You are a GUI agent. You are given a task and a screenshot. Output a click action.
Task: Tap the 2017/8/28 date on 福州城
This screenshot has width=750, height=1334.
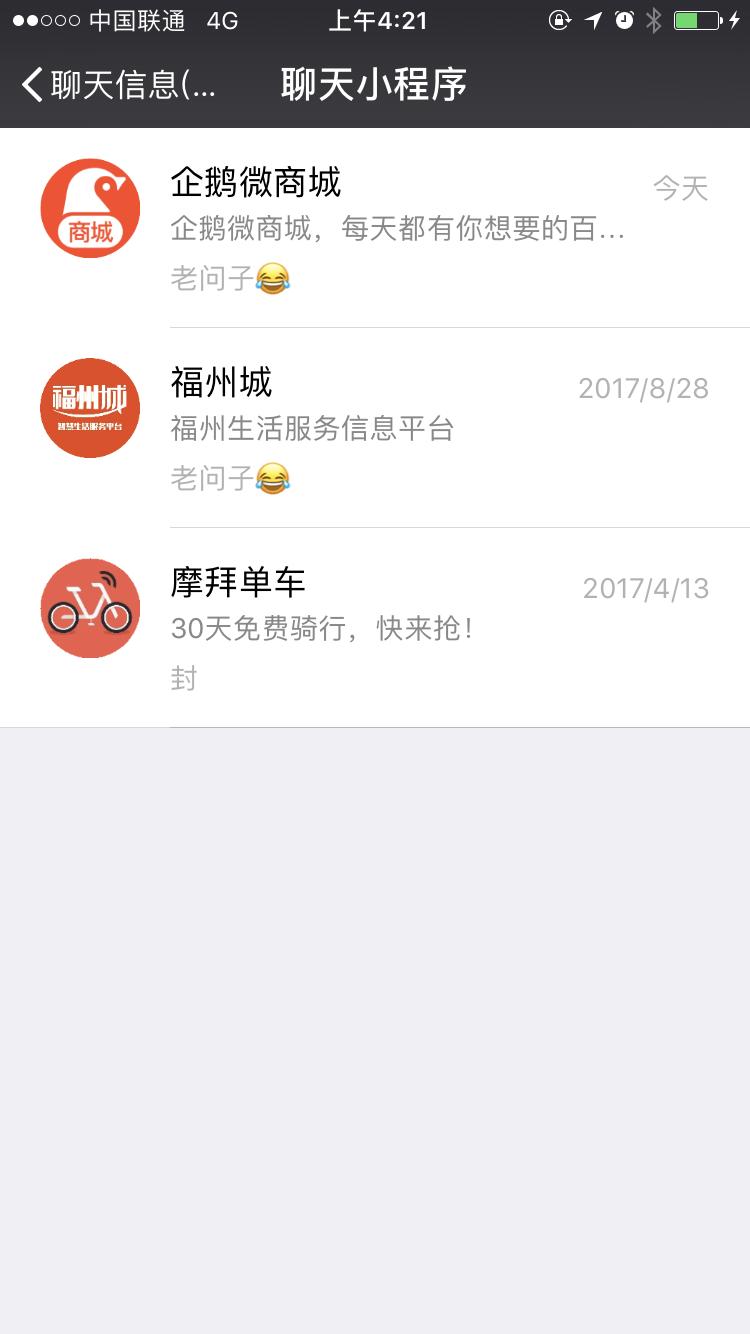coord(644,388)
